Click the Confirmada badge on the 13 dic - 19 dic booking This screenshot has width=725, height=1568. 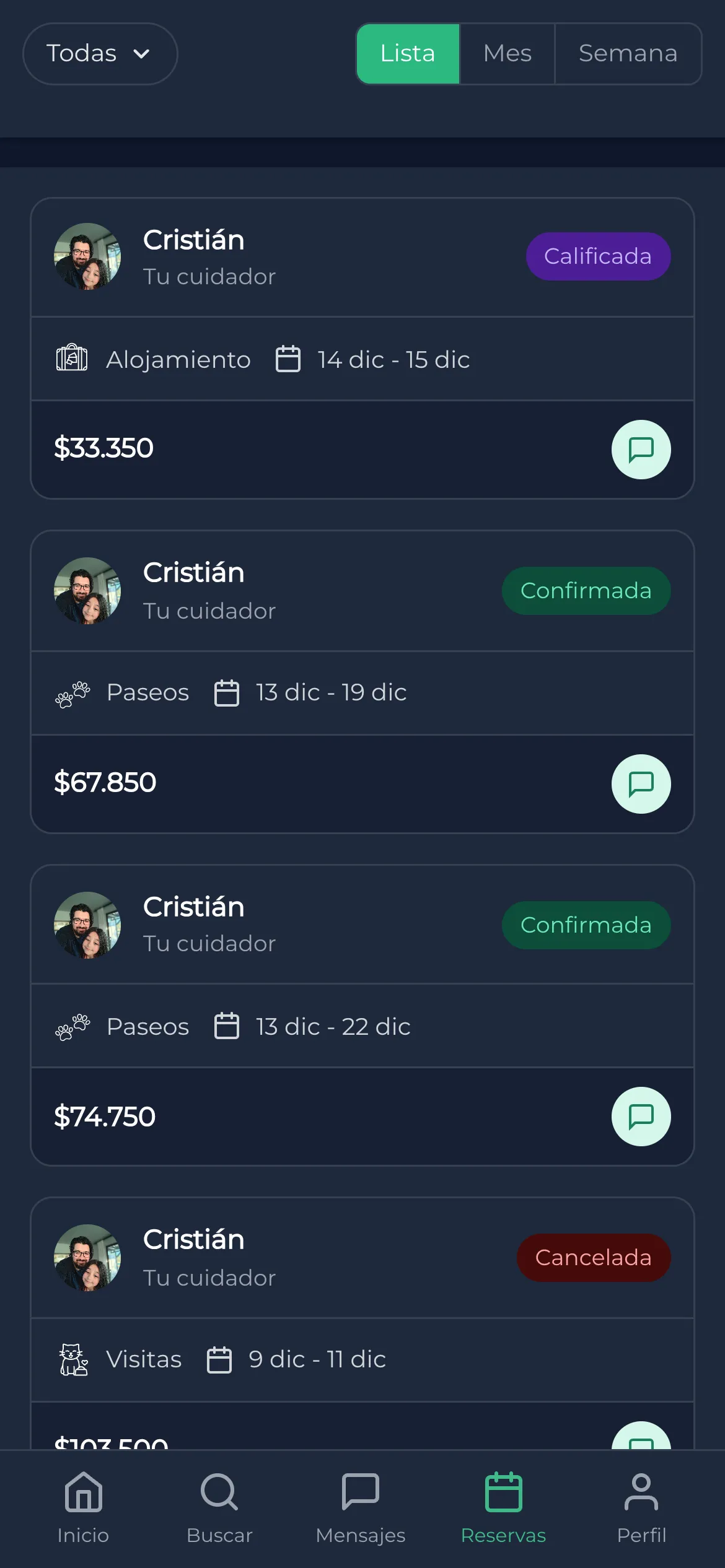click(x=586, y=590)
